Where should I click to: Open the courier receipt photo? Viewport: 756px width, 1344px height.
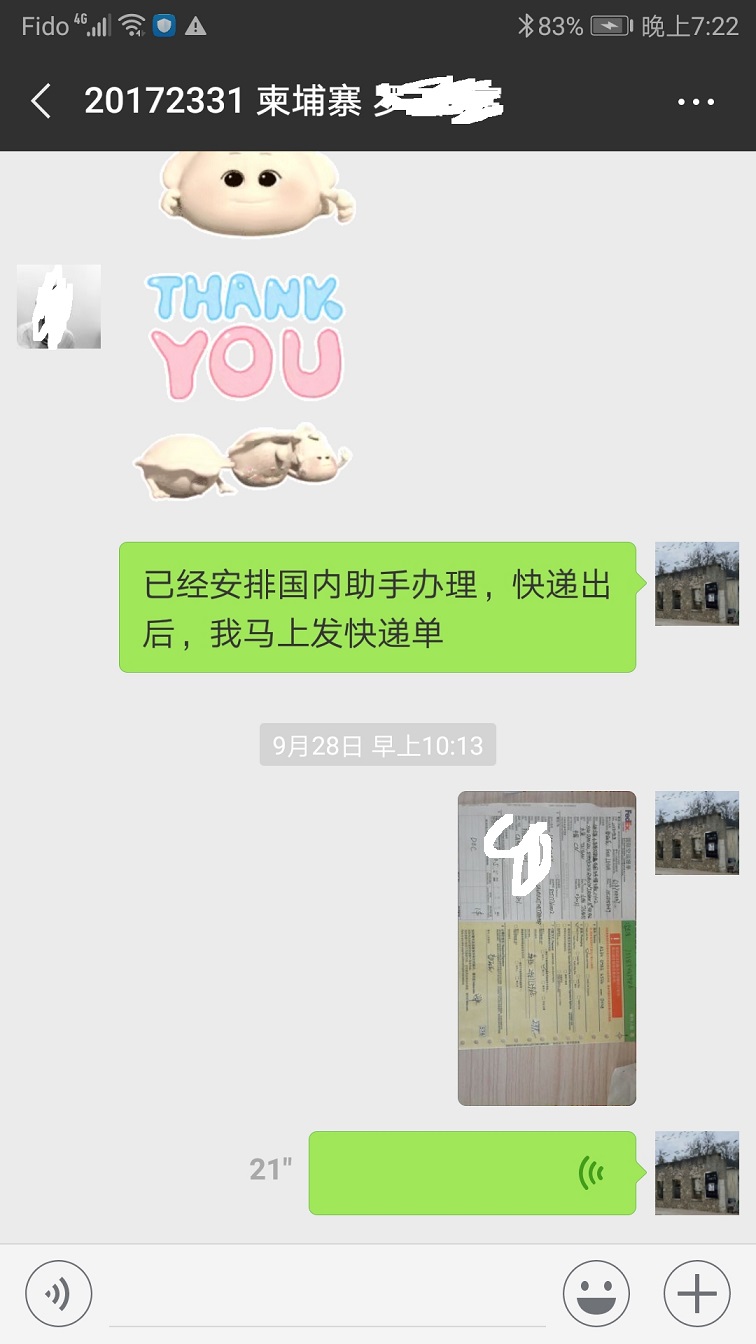coord(547,948)
